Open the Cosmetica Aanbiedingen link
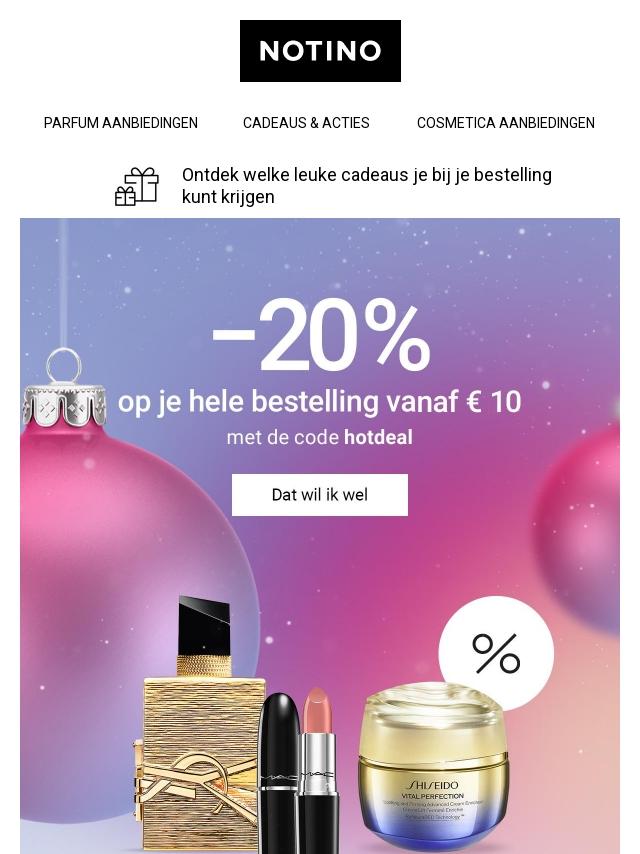 coord(505,123)
